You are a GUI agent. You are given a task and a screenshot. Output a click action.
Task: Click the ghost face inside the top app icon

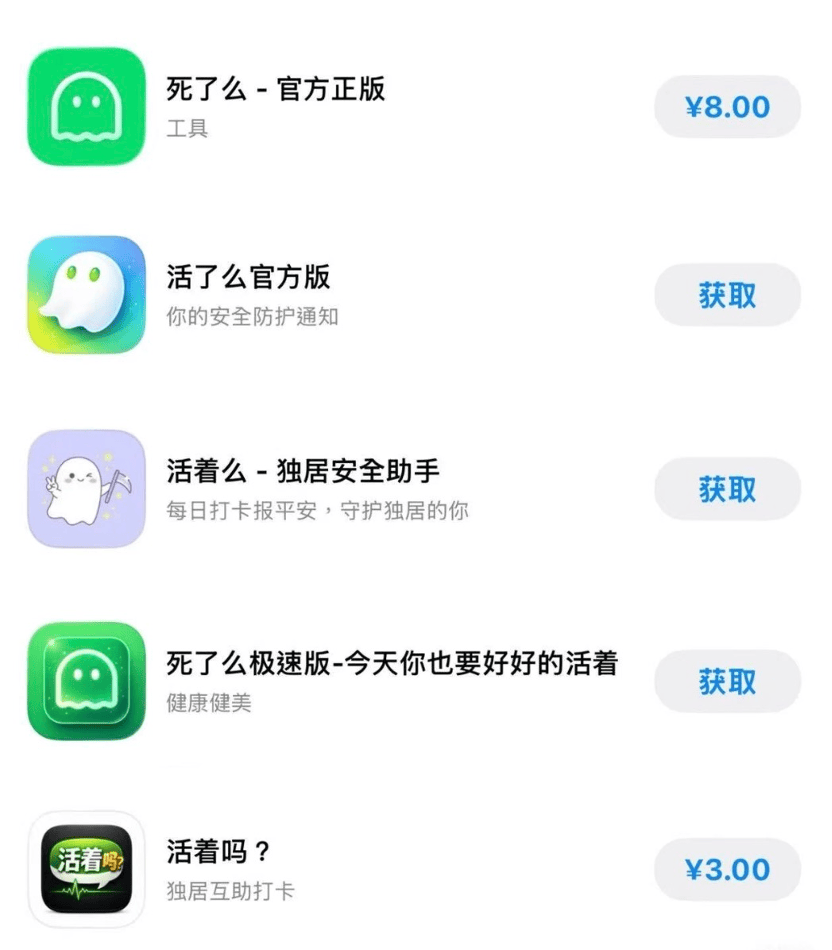point(86,100)
